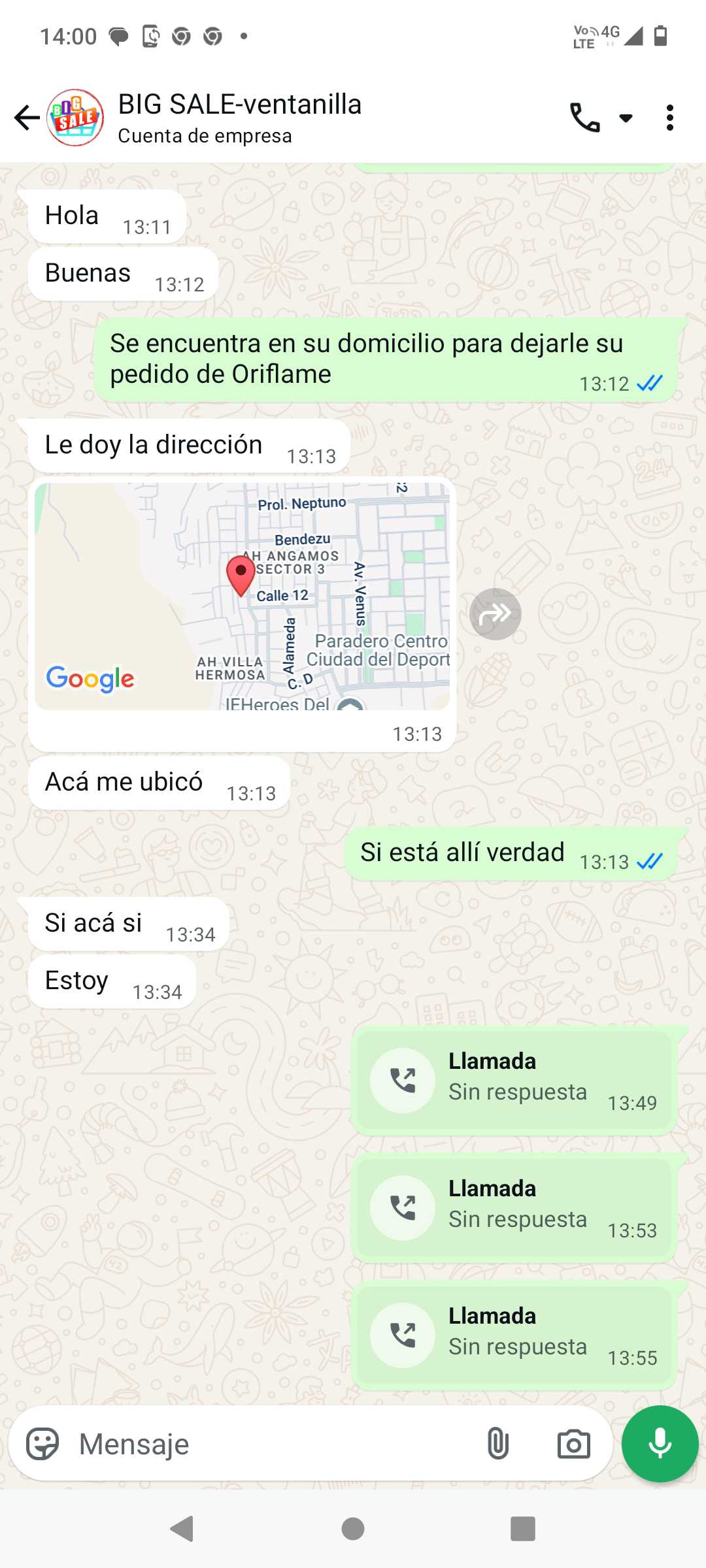Focus the Mensaje text field
This screenshot has width=706, height=1568.
(x=261, y=1444)
